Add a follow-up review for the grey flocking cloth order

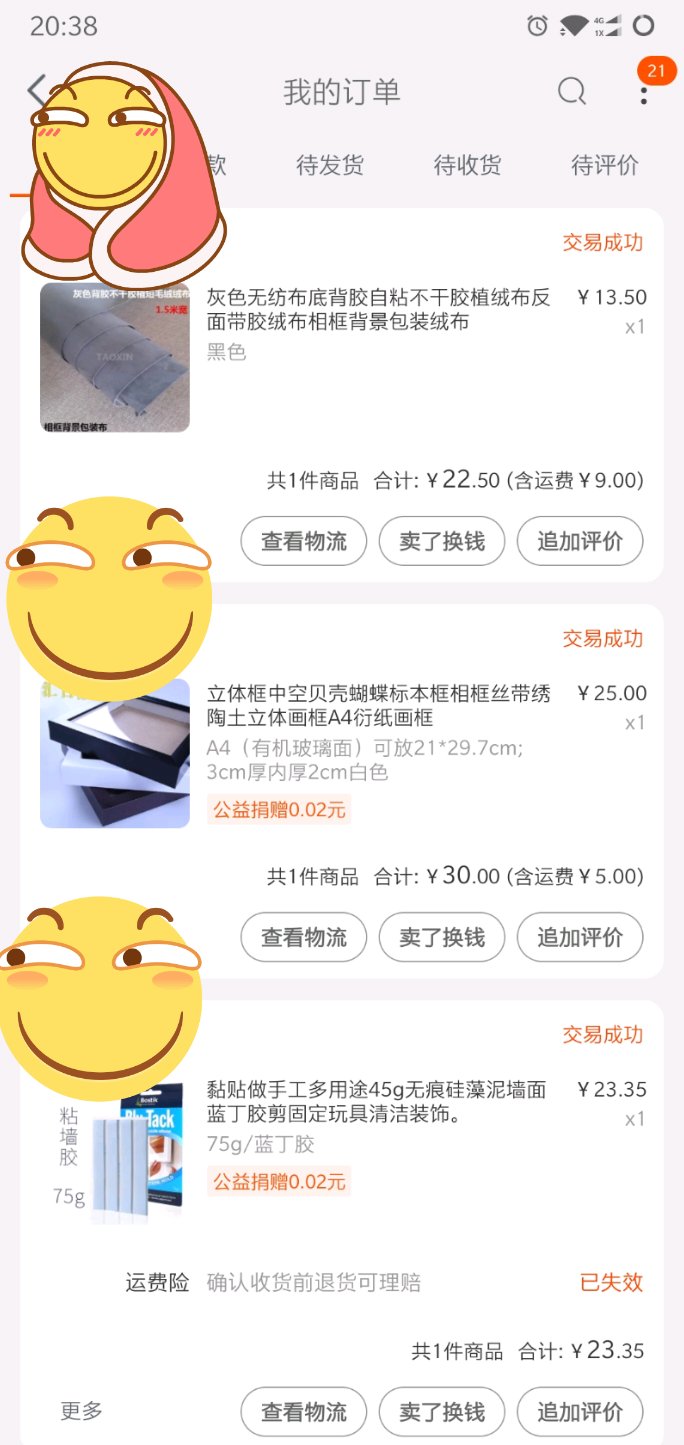(580, 541)
